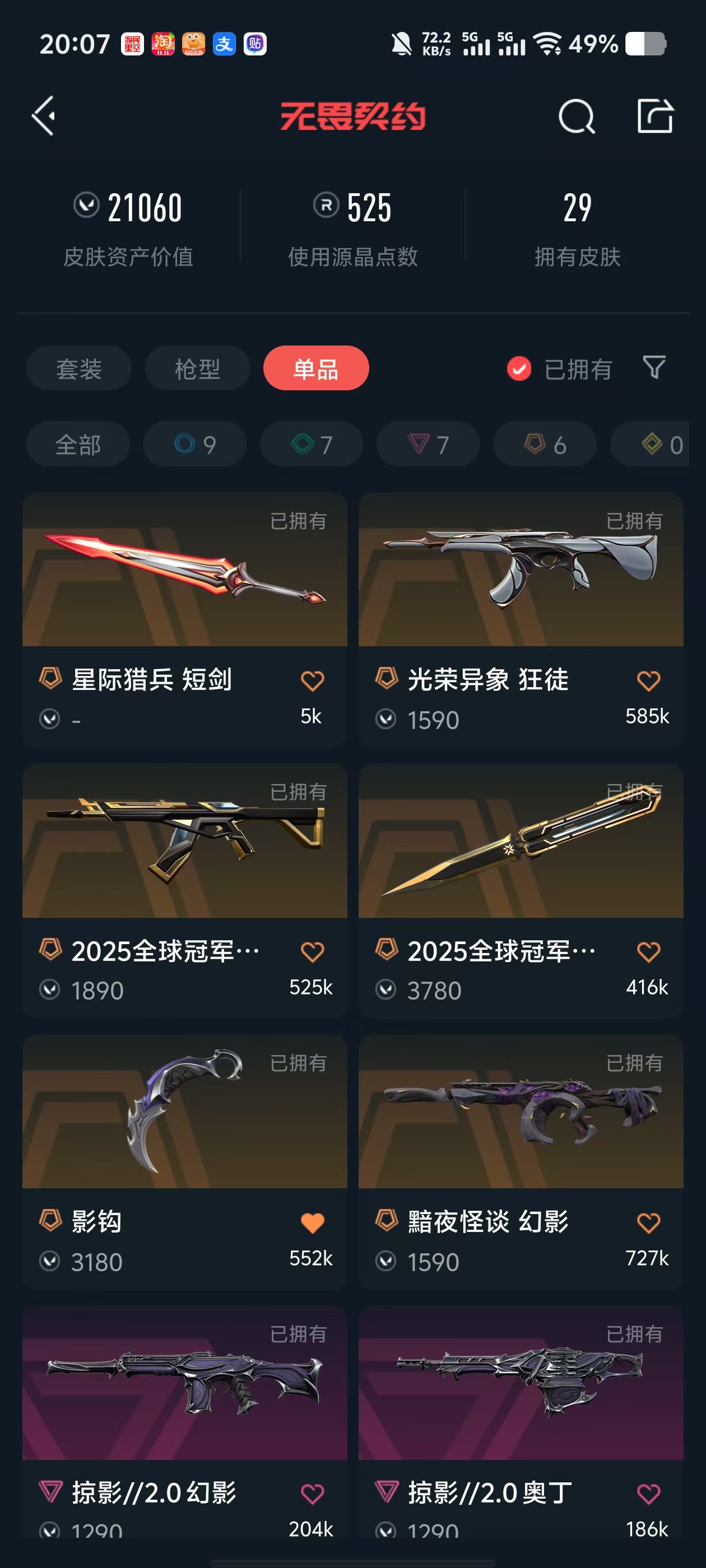706x1568 pixels.
Task: Filter by the blue rarity chip with 9
Action: 194,444
